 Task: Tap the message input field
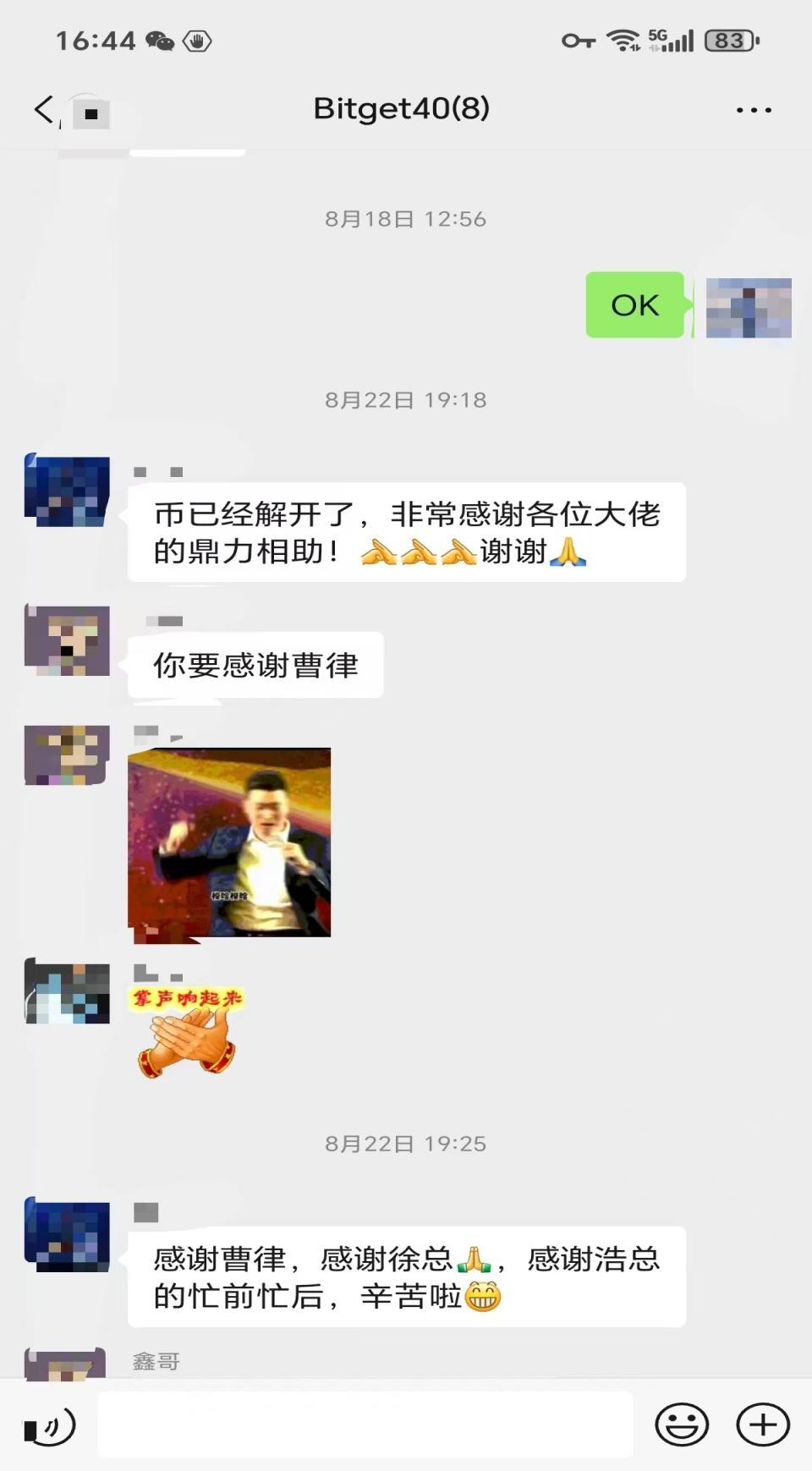point(365,1424)
